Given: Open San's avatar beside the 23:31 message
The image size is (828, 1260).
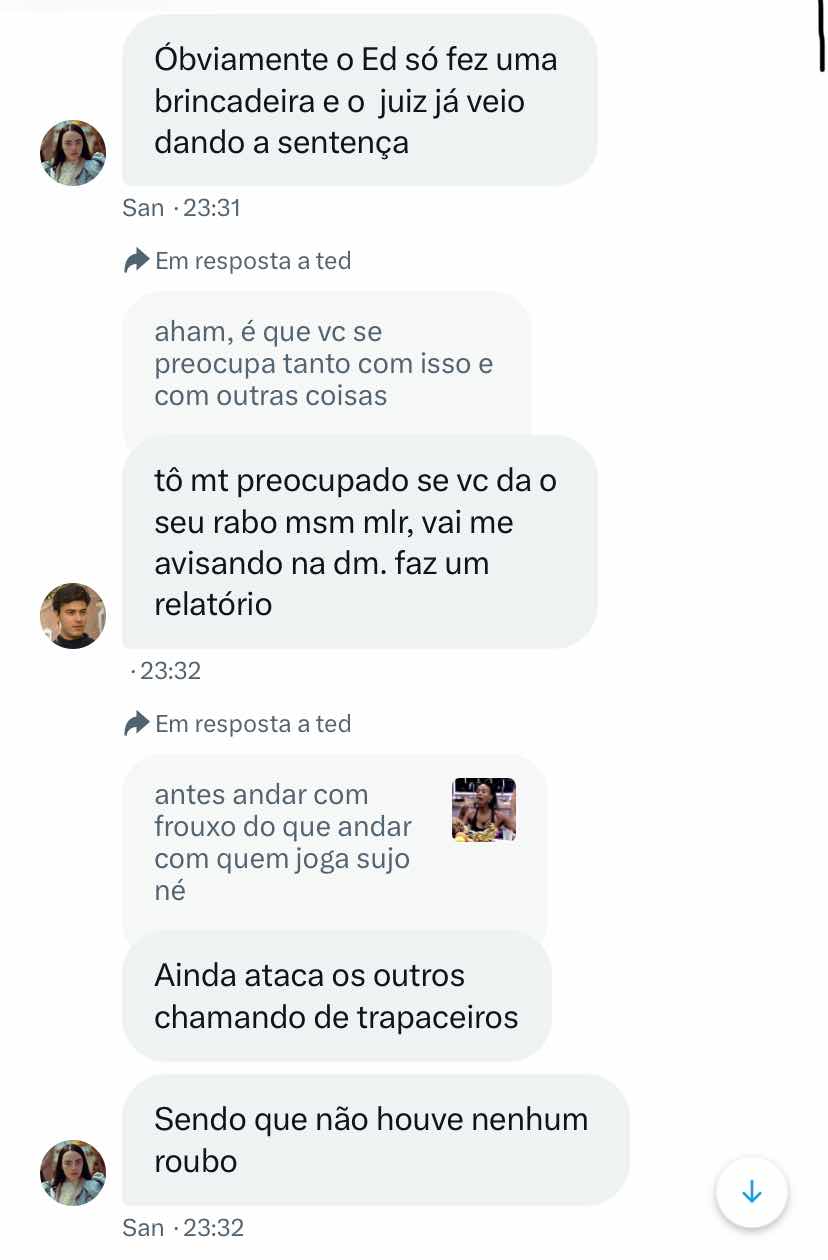Looking at the screenshot, I should point(73,153).
